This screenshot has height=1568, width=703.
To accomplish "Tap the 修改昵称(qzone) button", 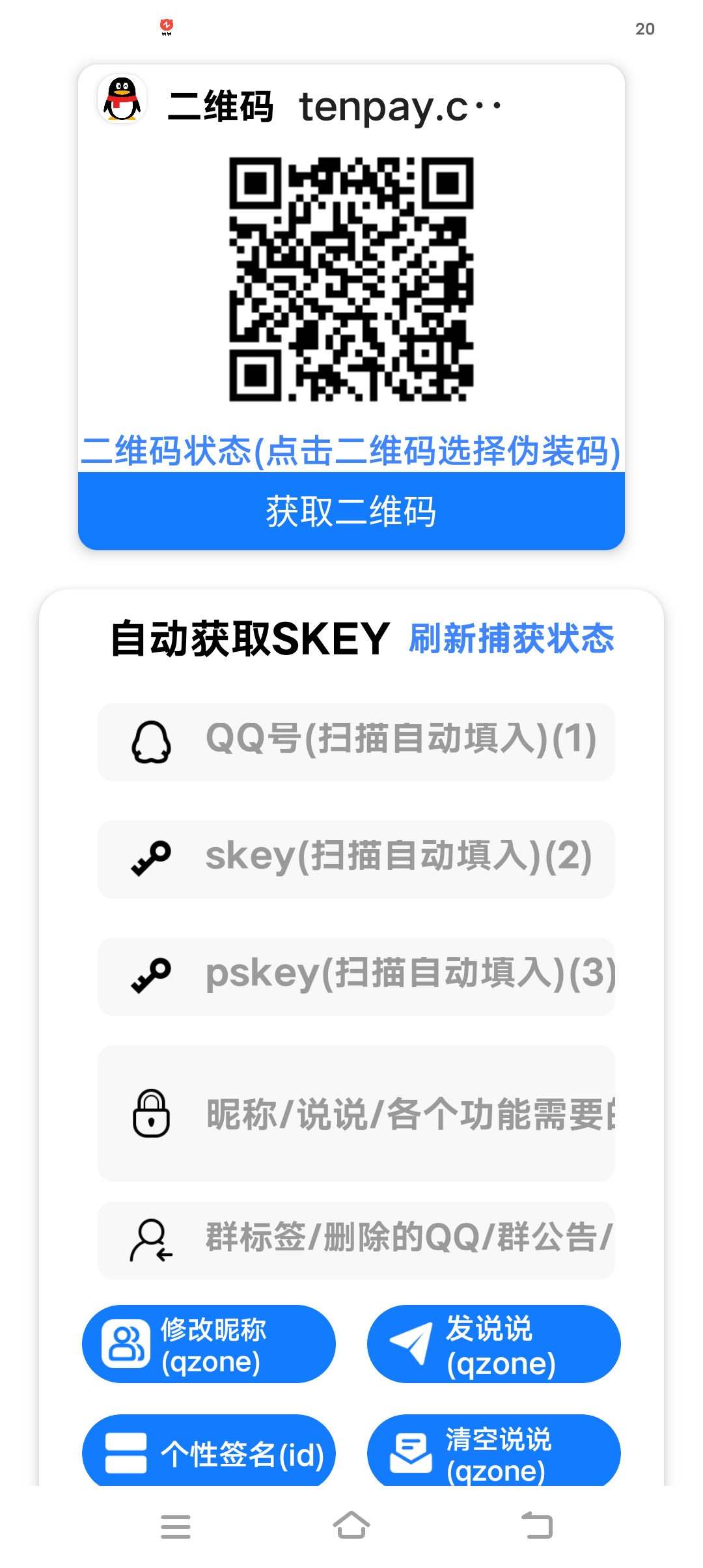I will pos(209,1344).
